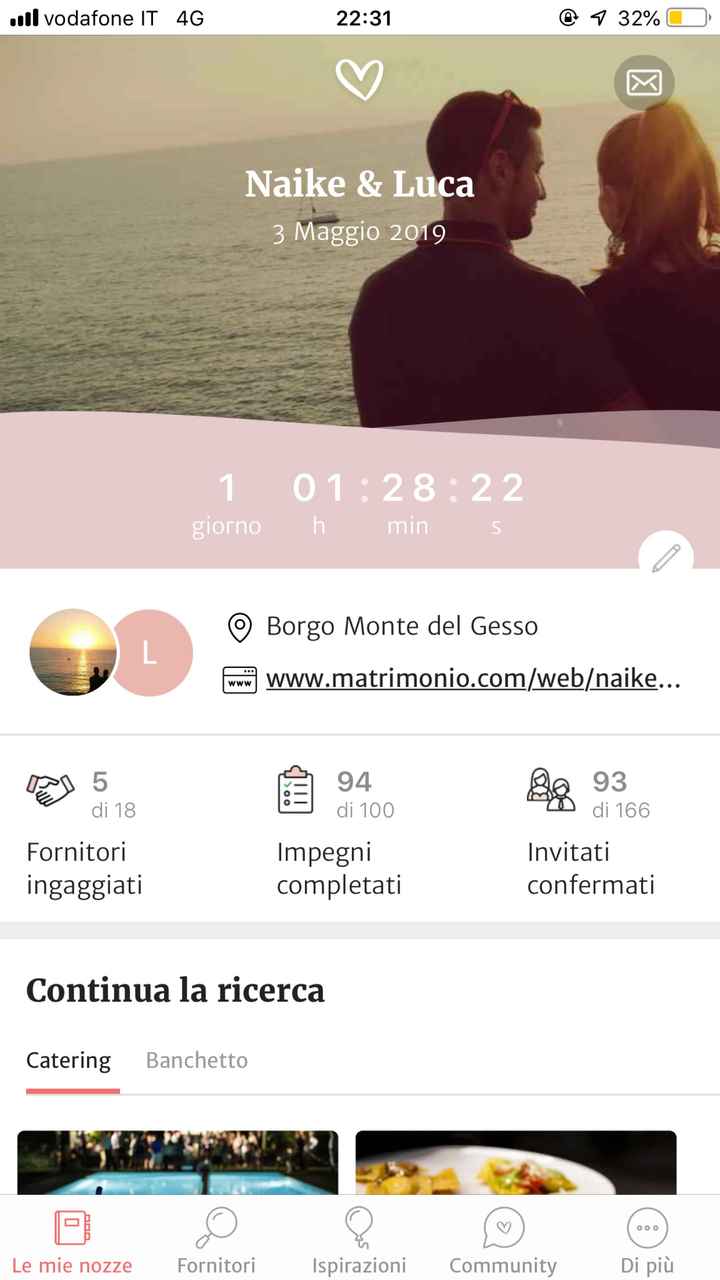
Task: Open Fornitori from the bottom navigation
Action: click(x=215, y=1240)
